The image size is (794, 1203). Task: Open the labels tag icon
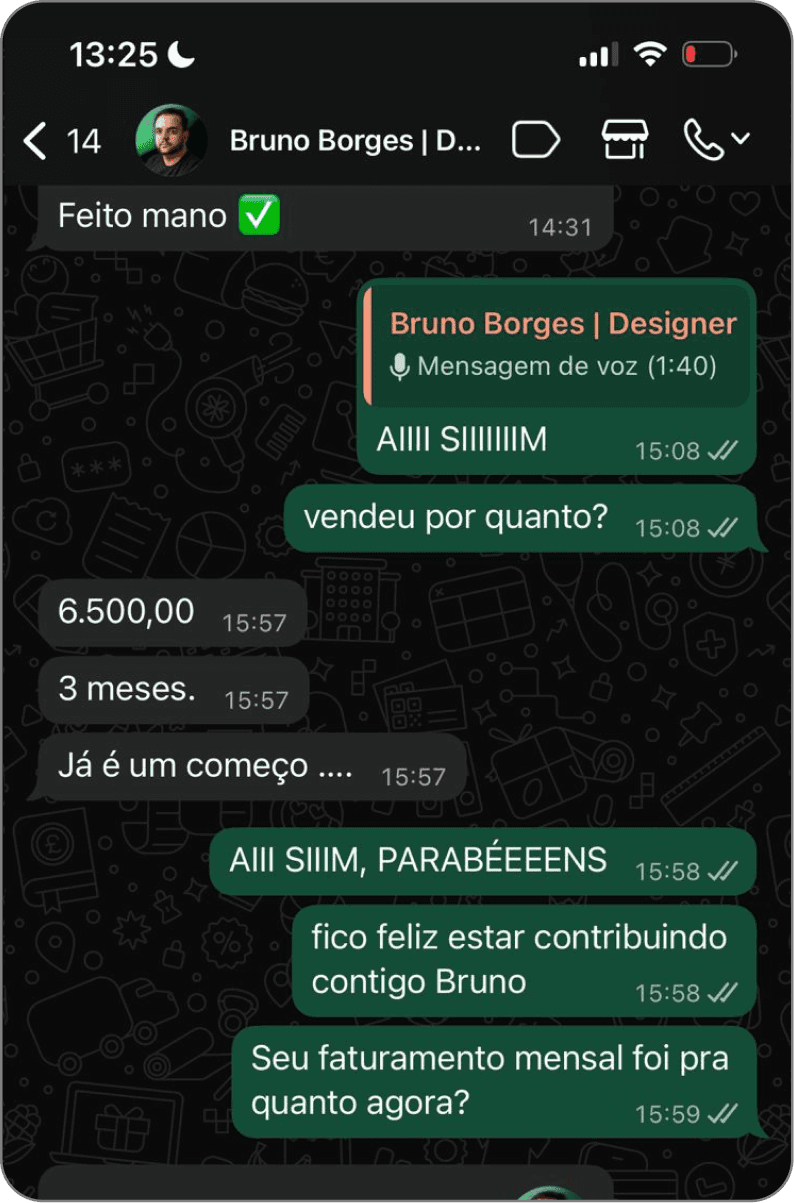coord(535,141)
